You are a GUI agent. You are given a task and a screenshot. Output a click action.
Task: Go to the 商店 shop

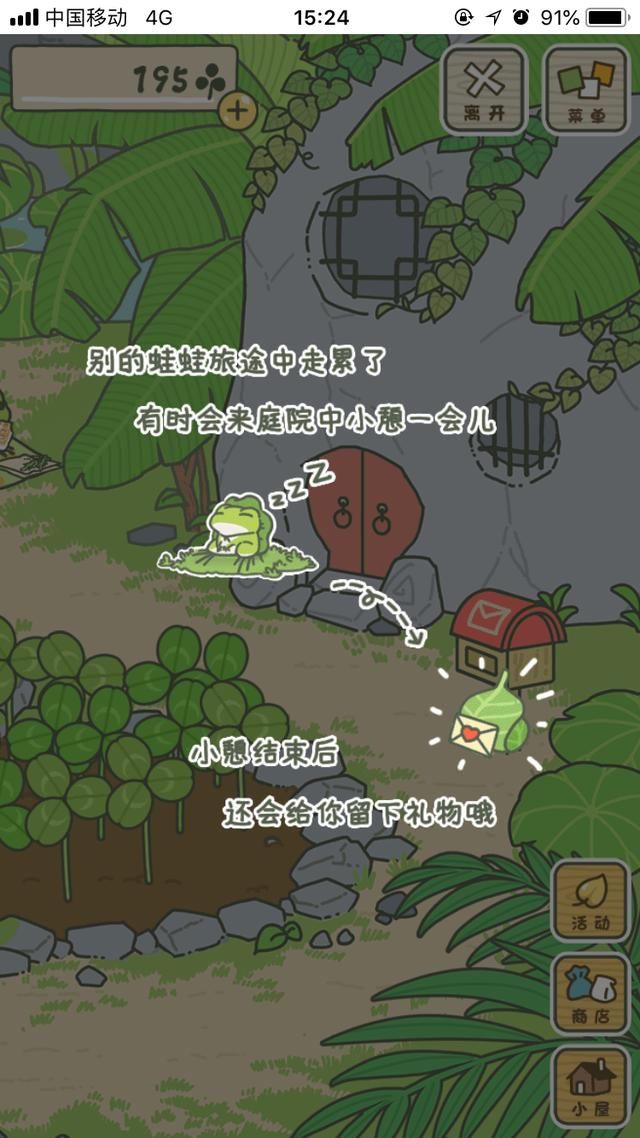pyautogui.click(x=590, y=993)
